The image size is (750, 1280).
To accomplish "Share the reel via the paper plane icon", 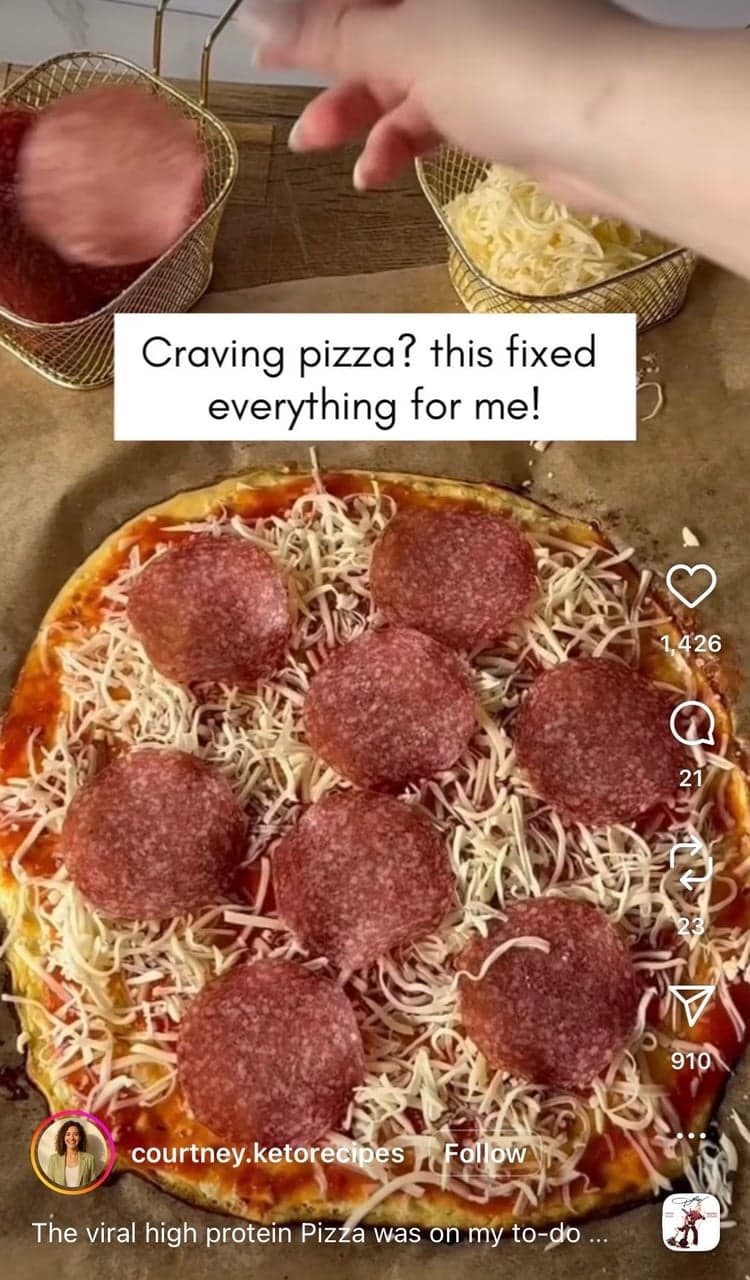I will coord(691,1005).
